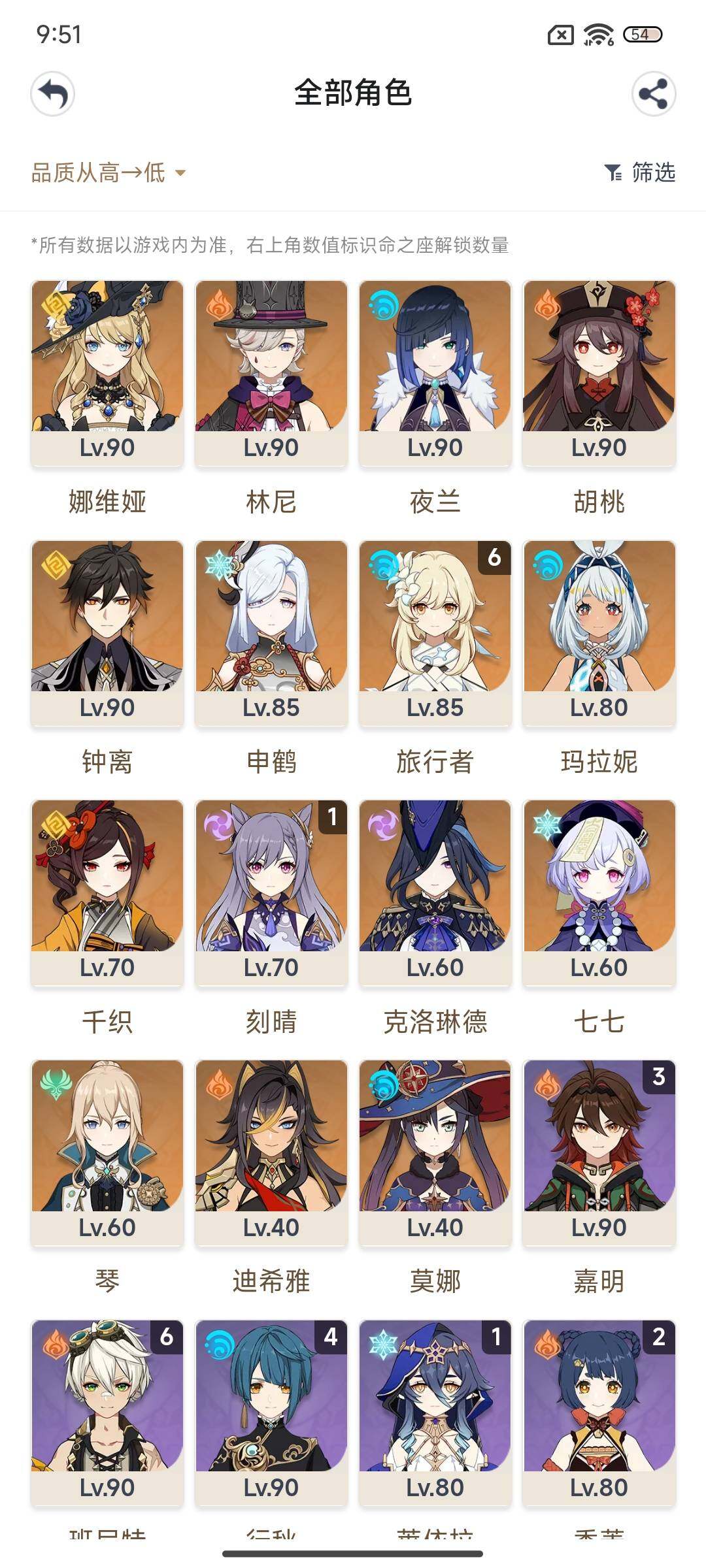The width and height of the screenshot is (706, 1568).
Task: View 迪希雅 character details
Action: [x=271, y=1152]
